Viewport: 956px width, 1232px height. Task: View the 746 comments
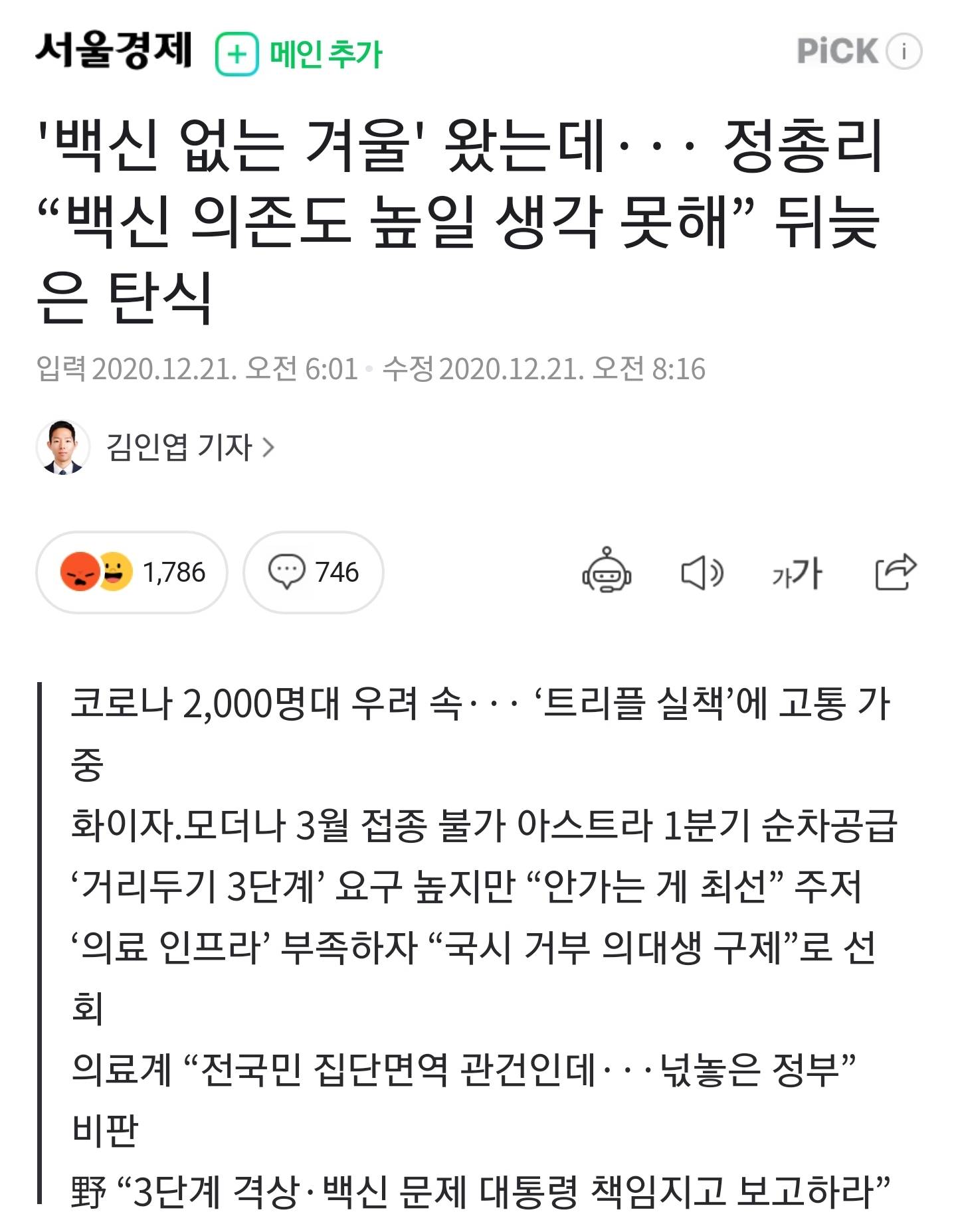click(314, 572)
